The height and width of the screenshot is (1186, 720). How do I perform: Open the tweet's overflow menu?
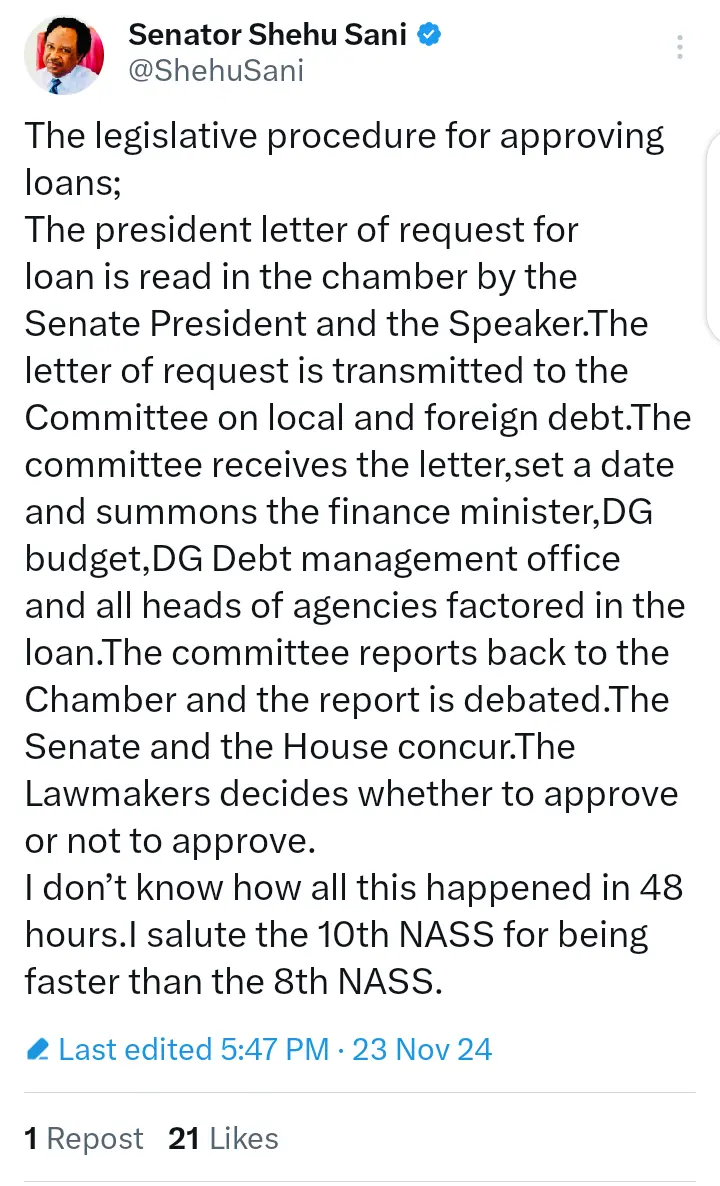pos(680,47)
